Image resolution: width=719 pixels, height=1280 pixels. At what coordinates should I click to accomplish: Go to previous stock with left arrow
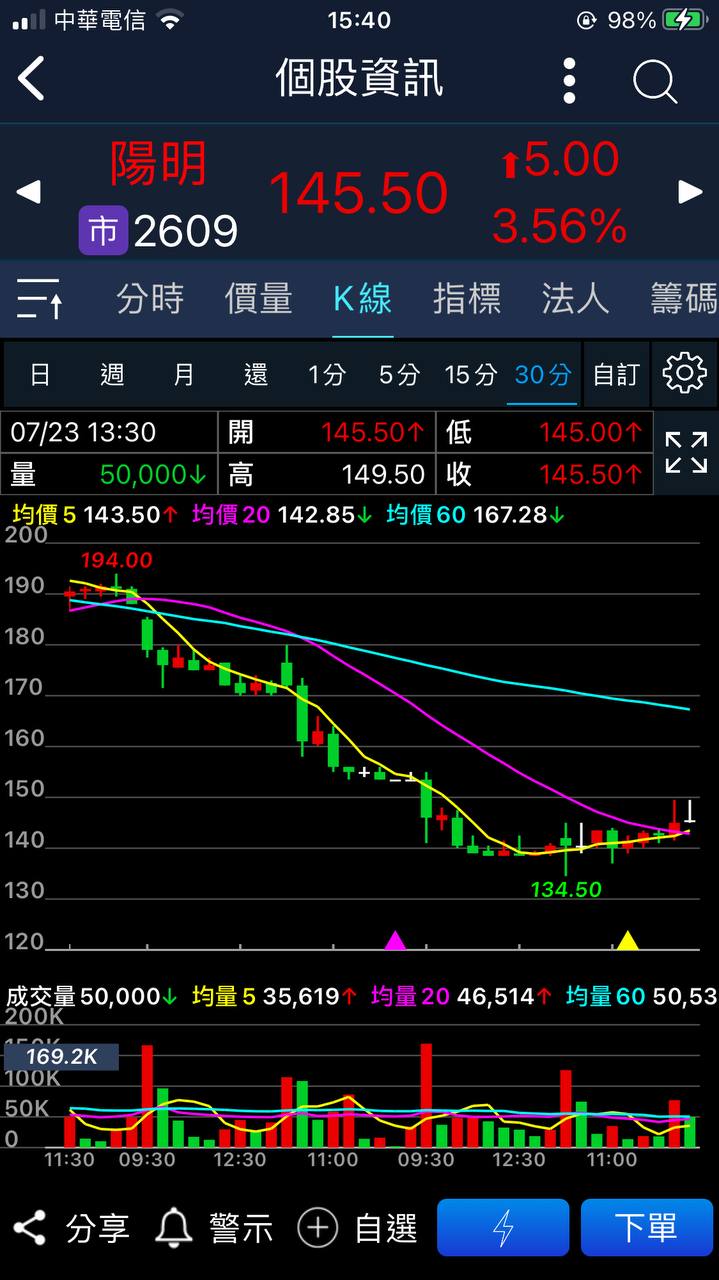tap(28, 192)
